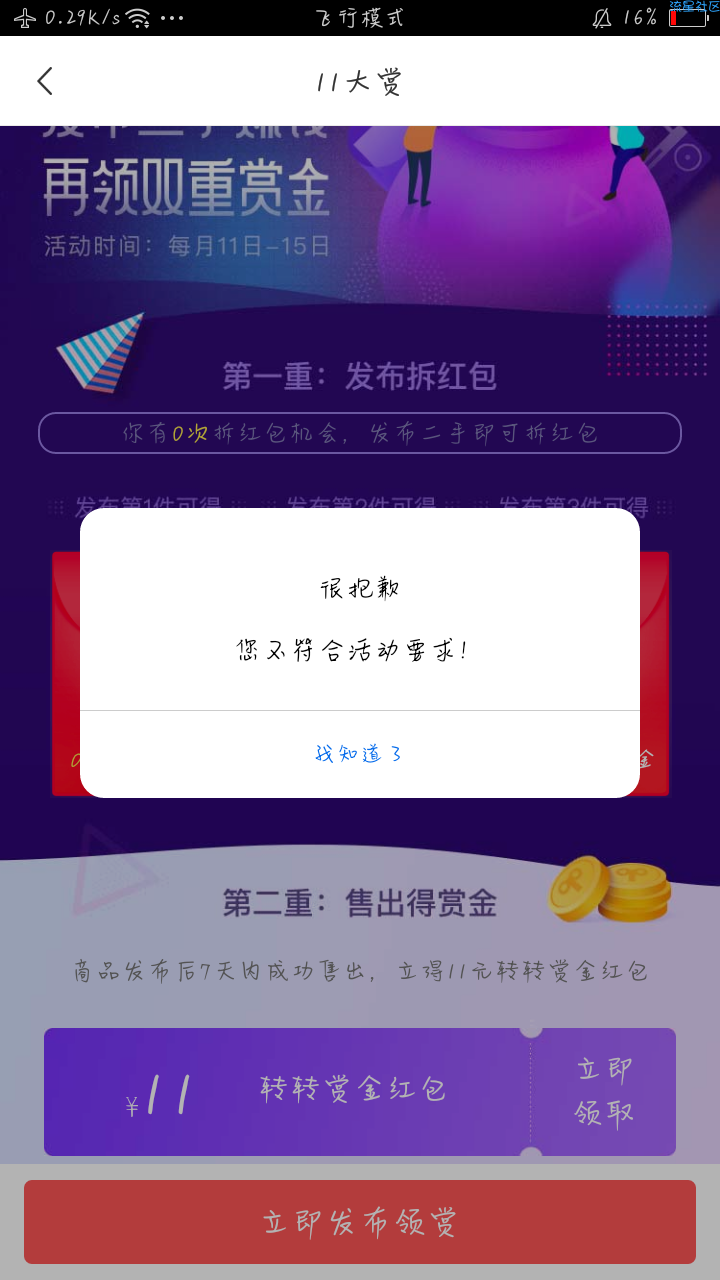This screenshot has height=1280, width=720.
Task: Dismiss the dialog with 我知道了
Action: click(359, 754)
